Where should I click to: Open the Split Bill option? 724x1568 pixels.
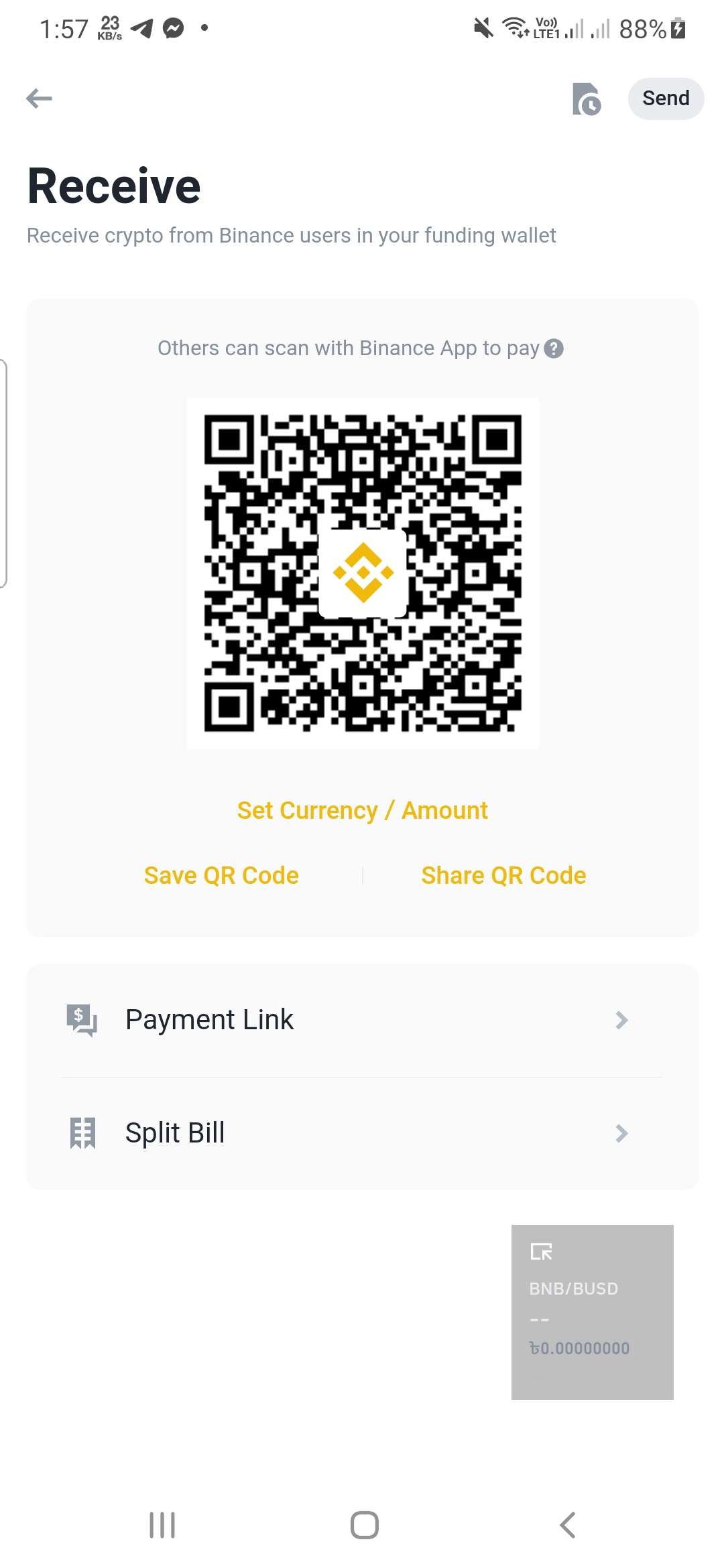point(362,1133)
